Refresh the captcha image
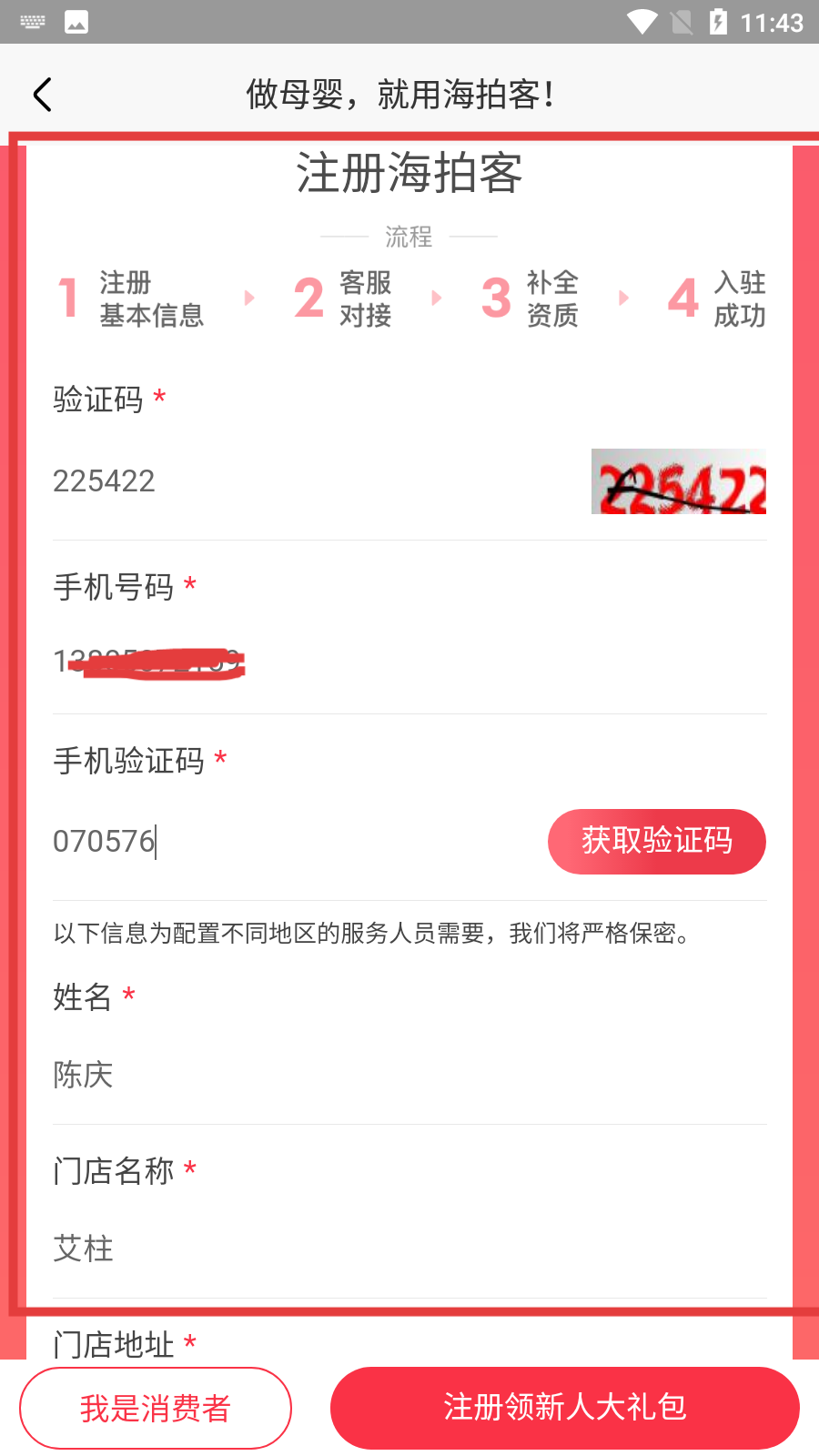The height and width of the screenshot is (1456, 819). click(678, 481)
